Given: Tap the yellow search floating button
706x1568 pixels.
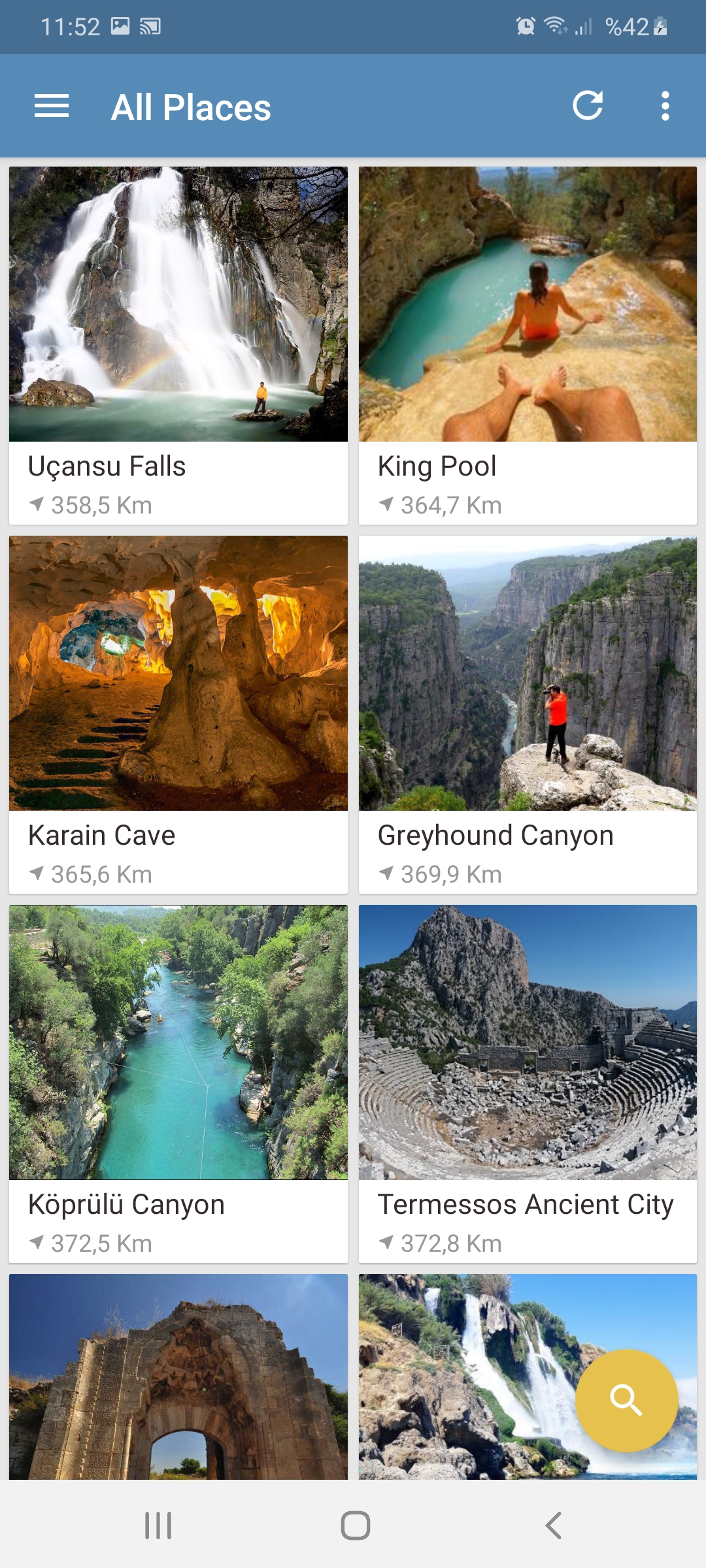Looking at the screenshot, I should tap(626, 1400).
